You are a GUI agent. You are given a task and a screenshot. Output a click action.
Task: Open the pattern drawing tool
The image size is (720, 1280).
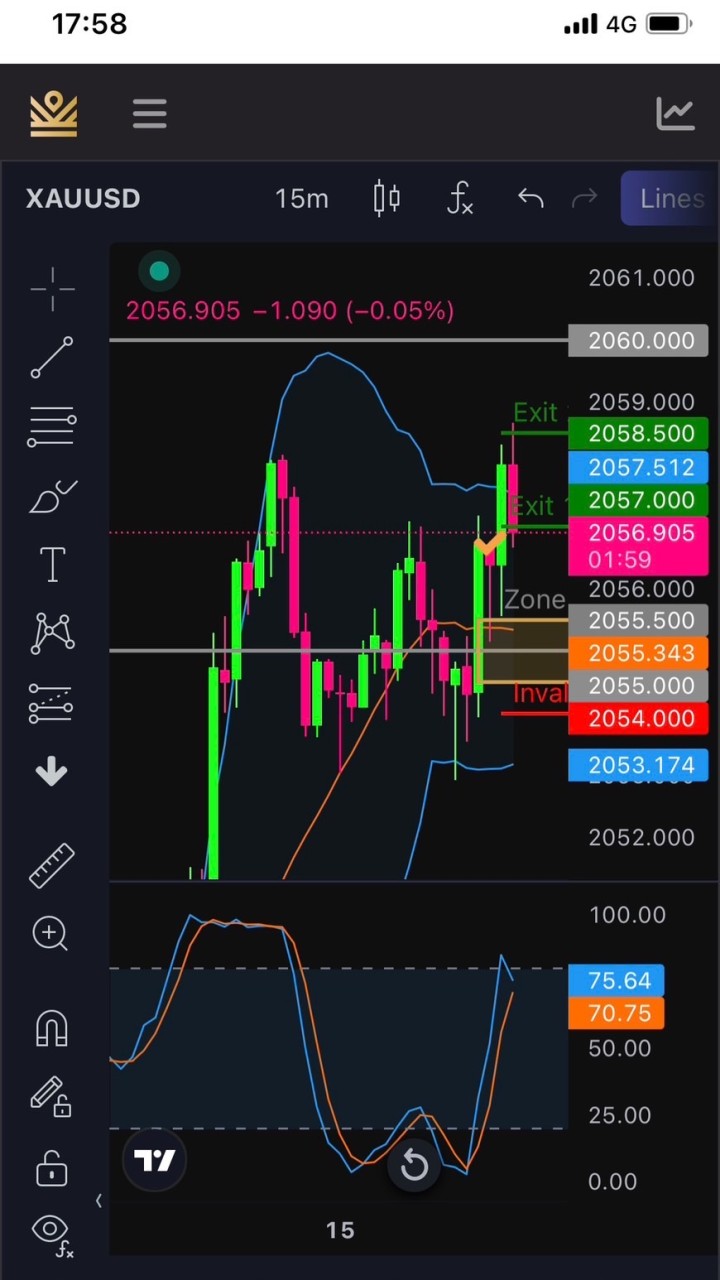pyautogui.click(x=52, y=632)
